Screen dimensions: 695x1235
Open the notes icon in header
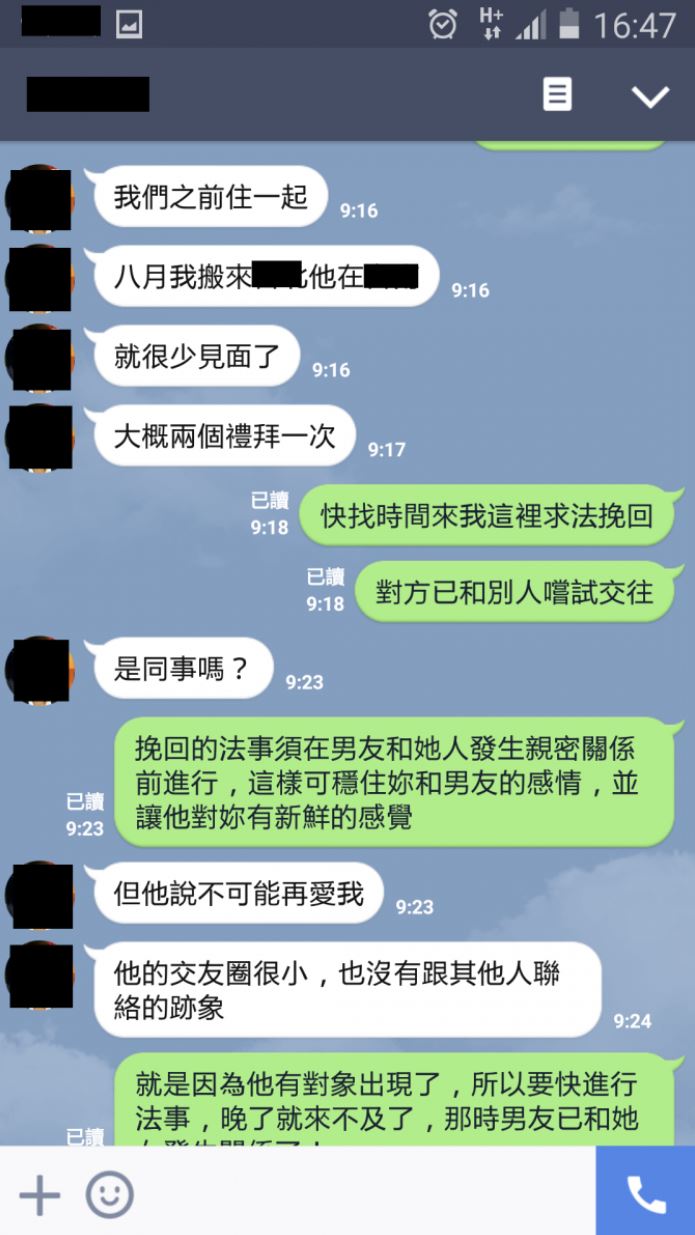557,95
